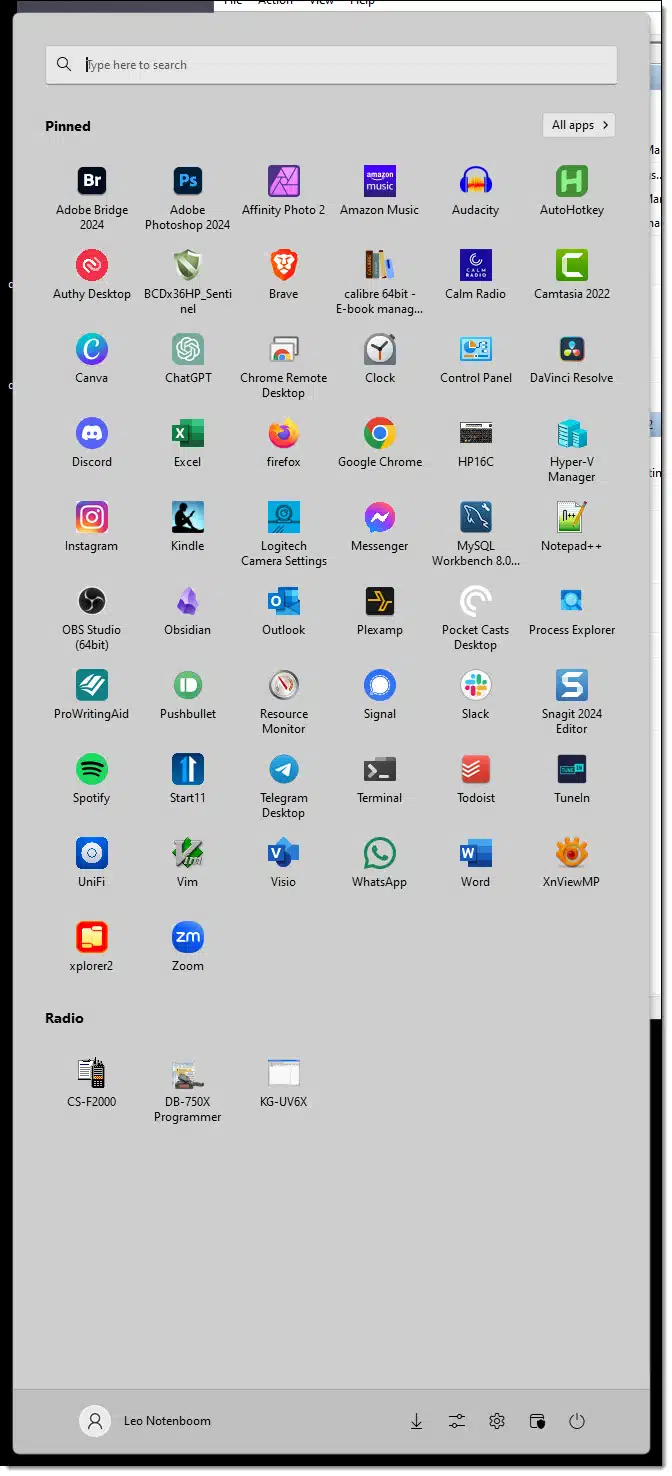This screenshot has width=672, height=1476.
Task: Launch Control Panel
Action: click(x=476, y=359)
